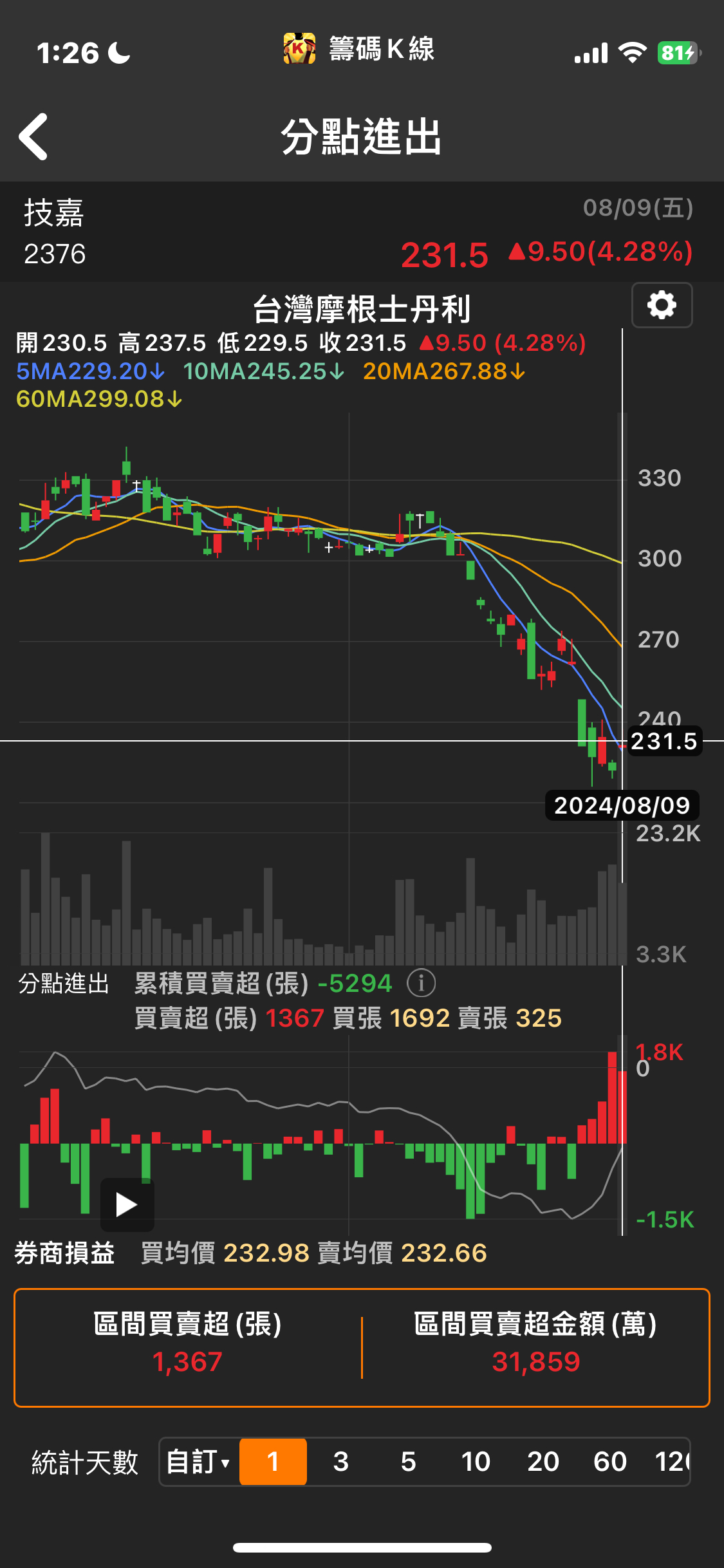The width and height of the screenshot is (724, 1568).
Task: Choose the 20-day statistics period
Action: pos(543,1462)
